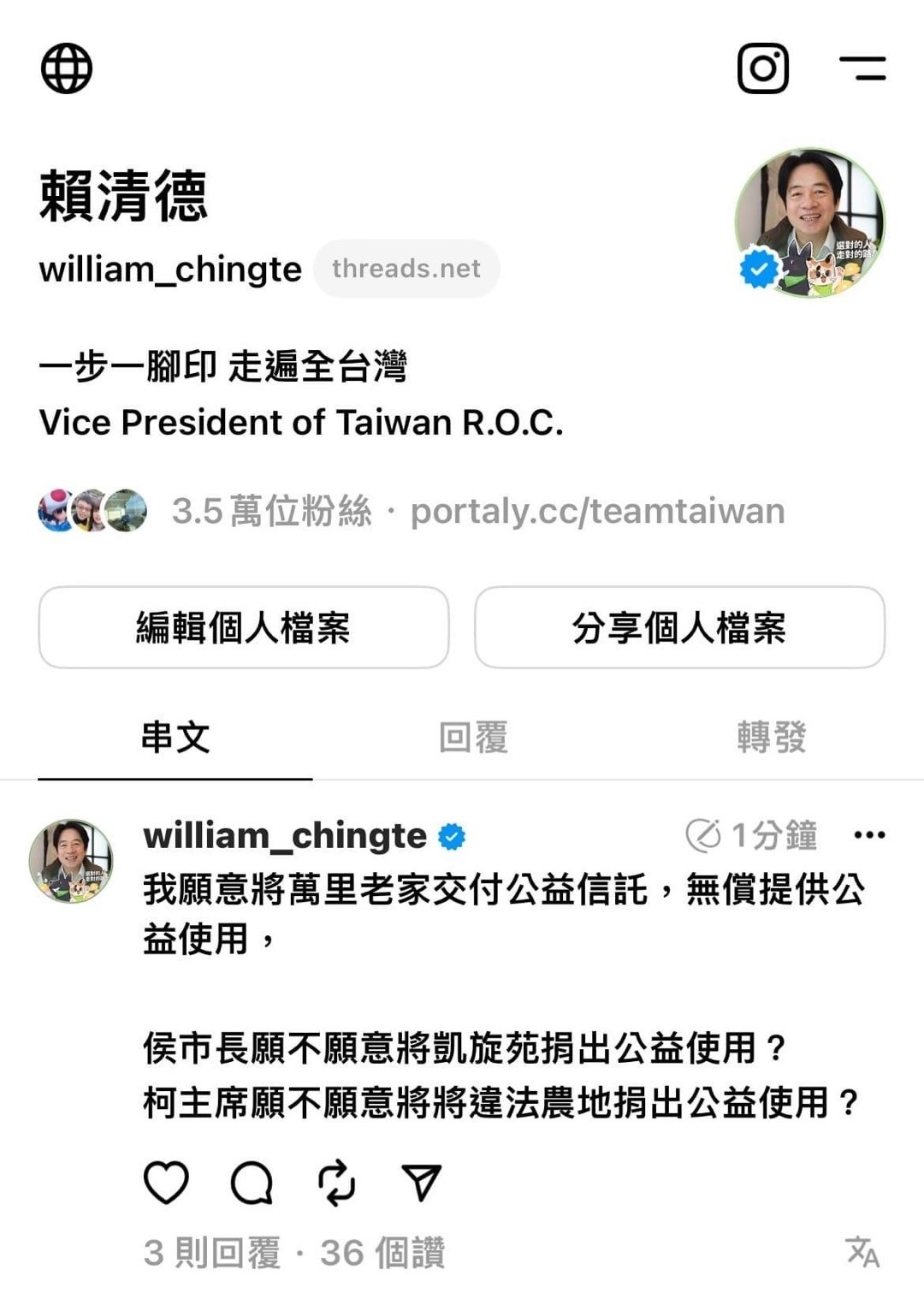Image resolution: width=924 pixels, height=1299 pixels.
Task: Open the portaly.cc/teamtaiwan link
Action: (x=597, y=512)
